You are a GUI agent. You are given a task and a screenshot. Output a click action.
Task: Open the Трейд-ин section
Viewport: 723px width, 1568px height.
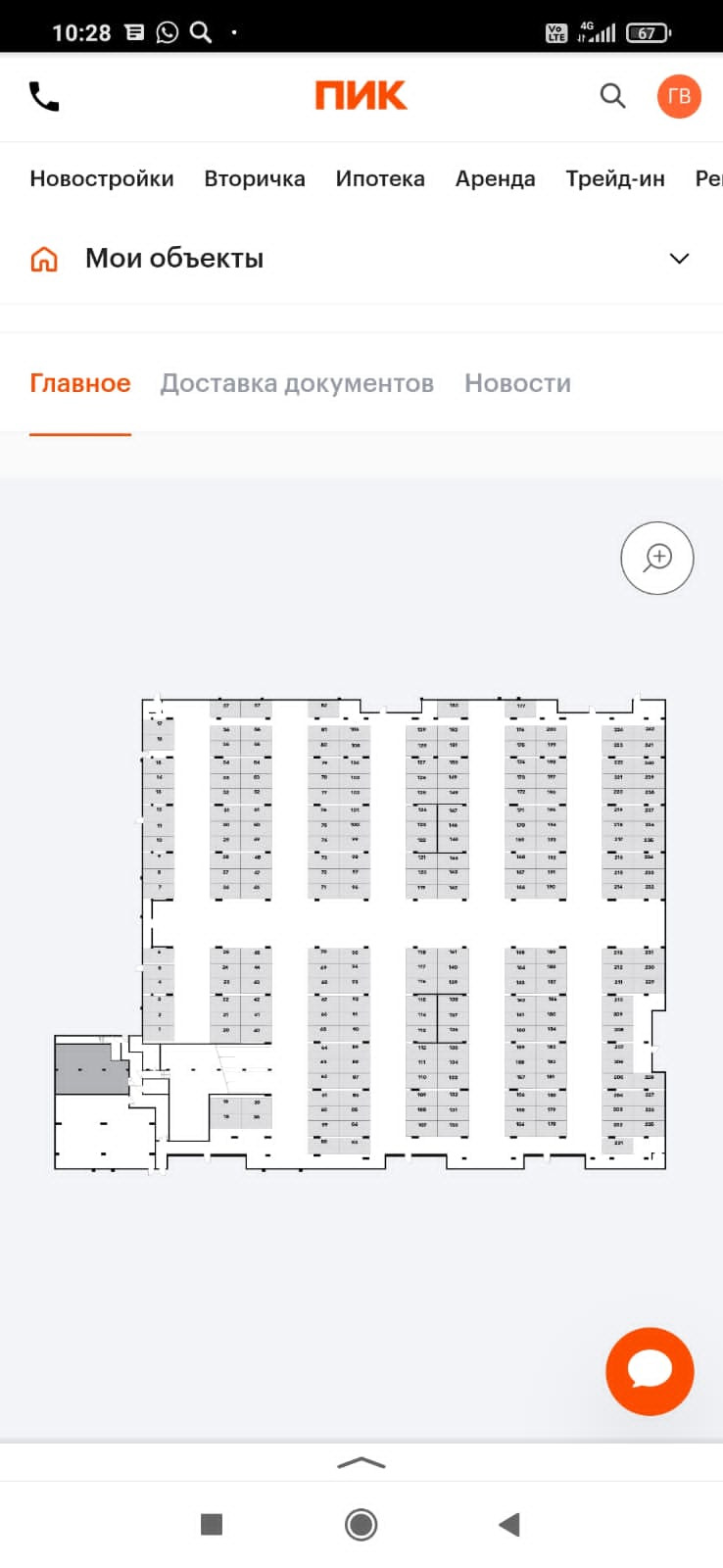(x=615, y=178)
